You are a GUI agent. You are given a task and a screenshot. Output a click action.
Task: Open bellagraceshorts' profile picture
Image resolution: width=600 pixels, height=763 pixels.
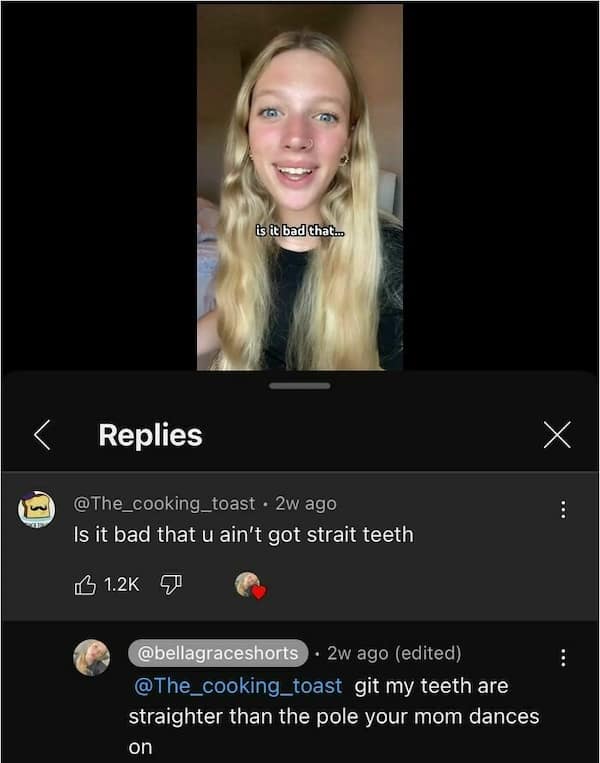tap(92, 657)
